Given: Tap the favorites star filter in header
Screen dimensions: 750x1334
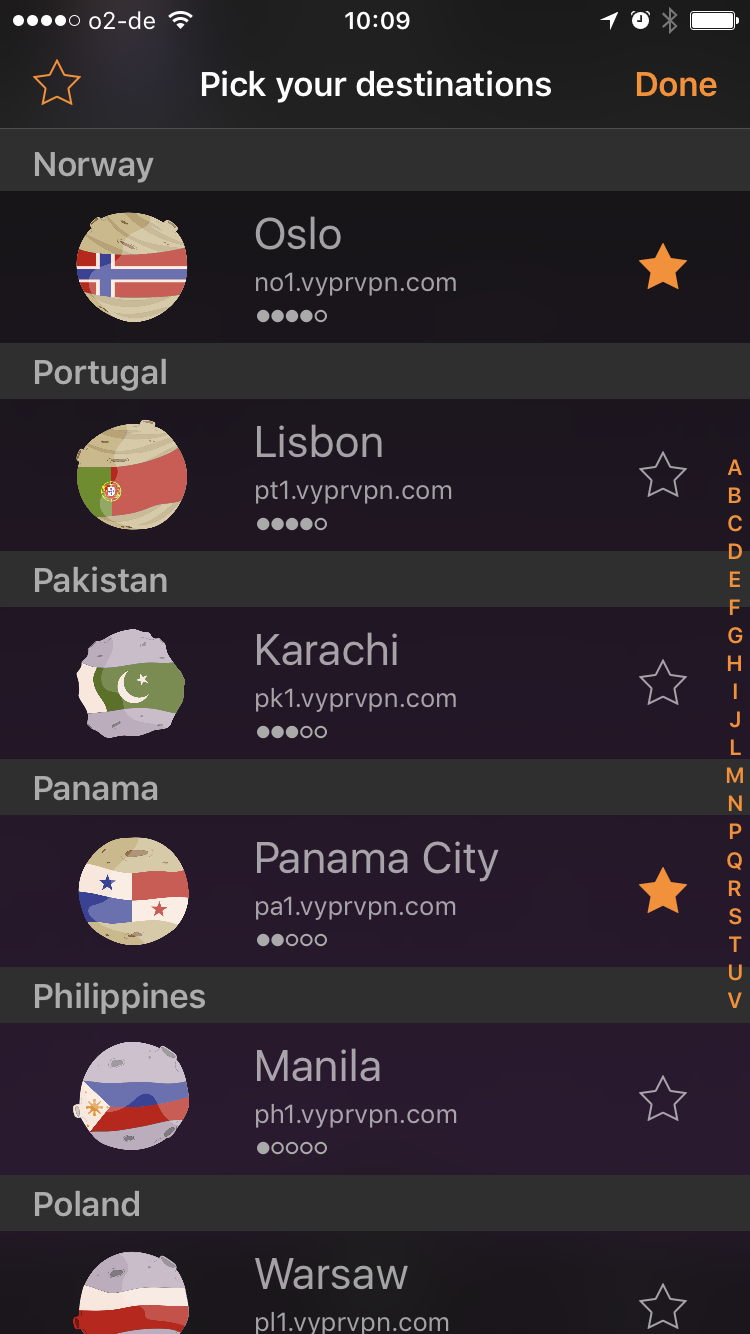Looking at the screenshot, I should (x=56, y=84).
